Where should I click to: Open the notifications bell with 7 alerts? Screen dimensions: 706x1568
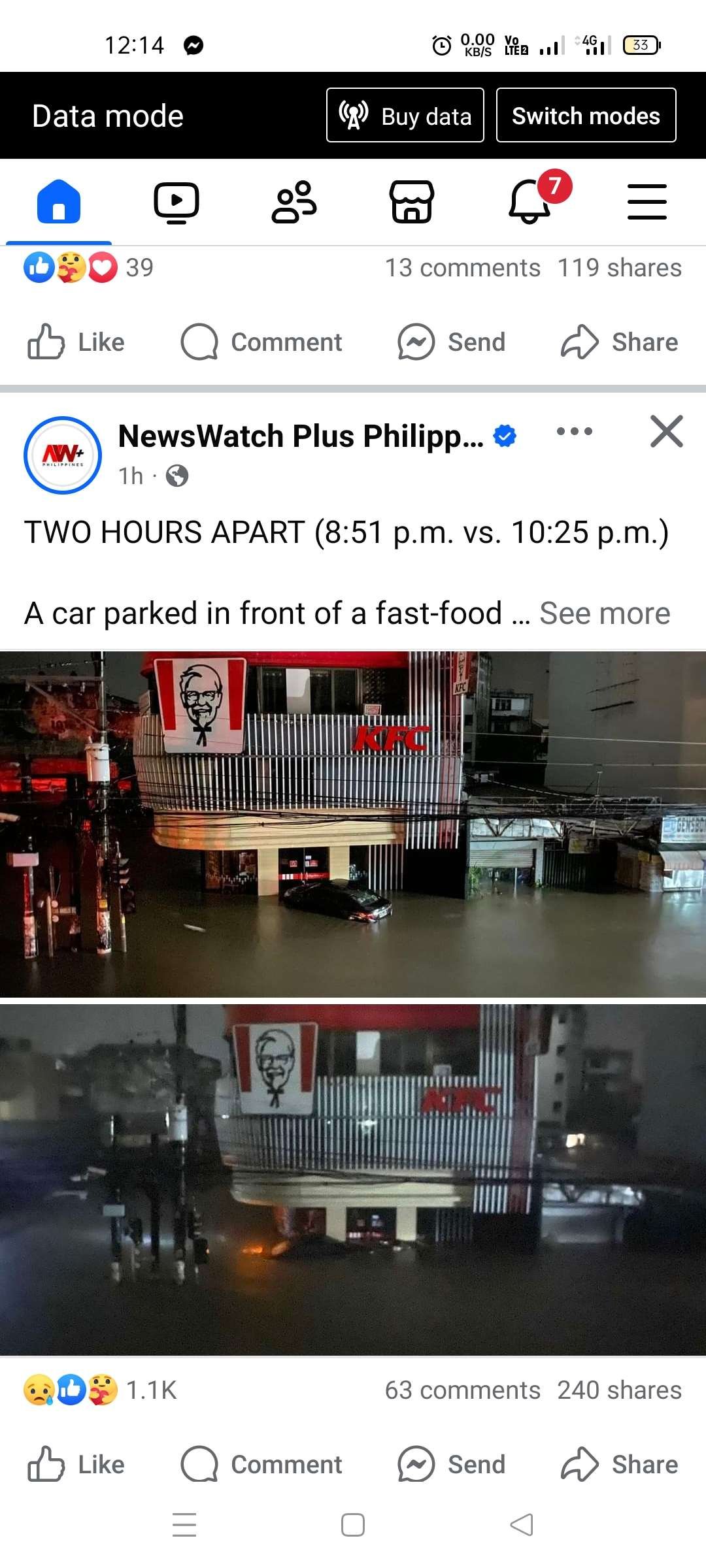531,202
